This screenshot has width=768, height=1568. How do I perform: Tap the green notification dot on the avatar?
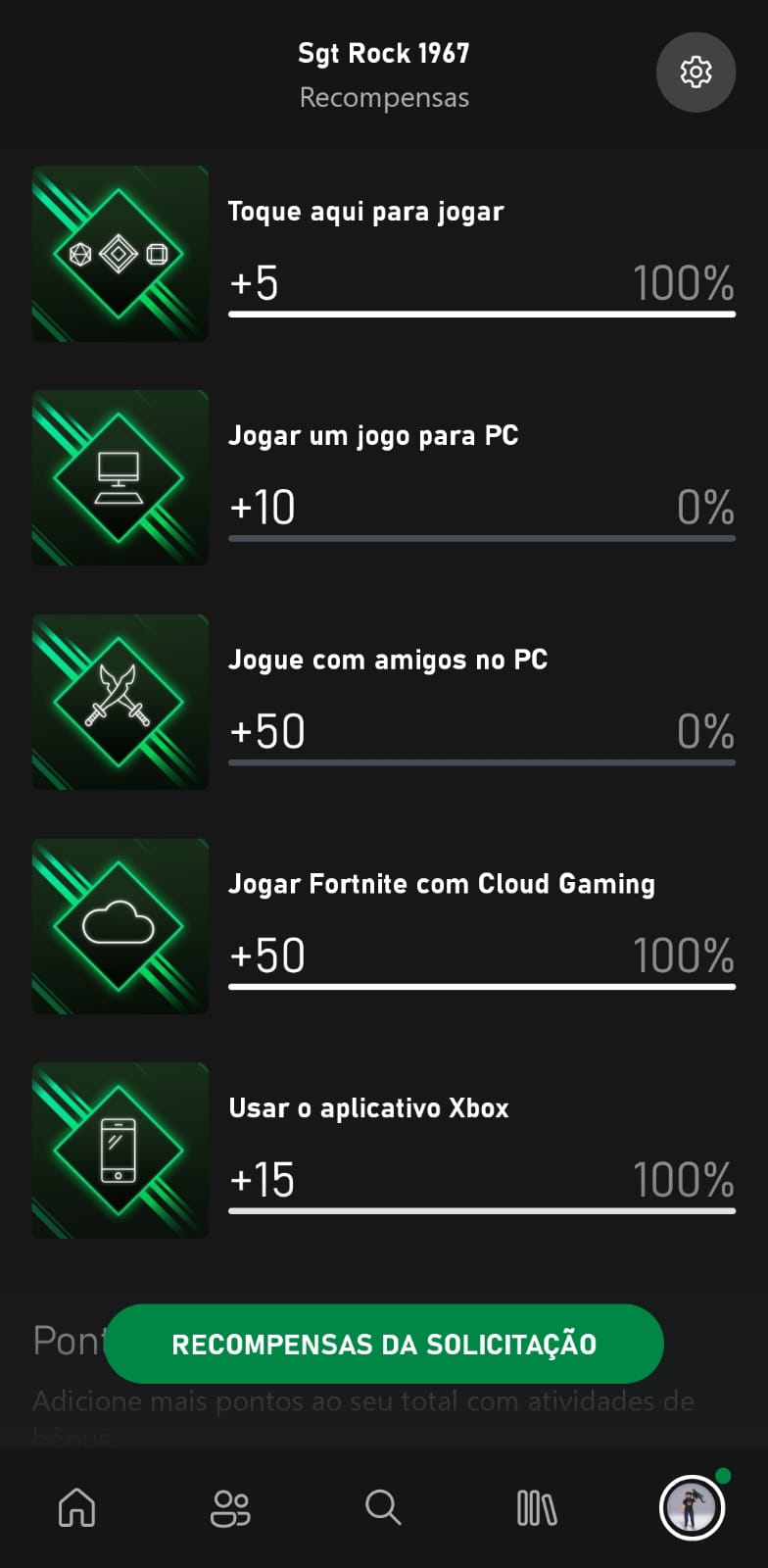722,1473
